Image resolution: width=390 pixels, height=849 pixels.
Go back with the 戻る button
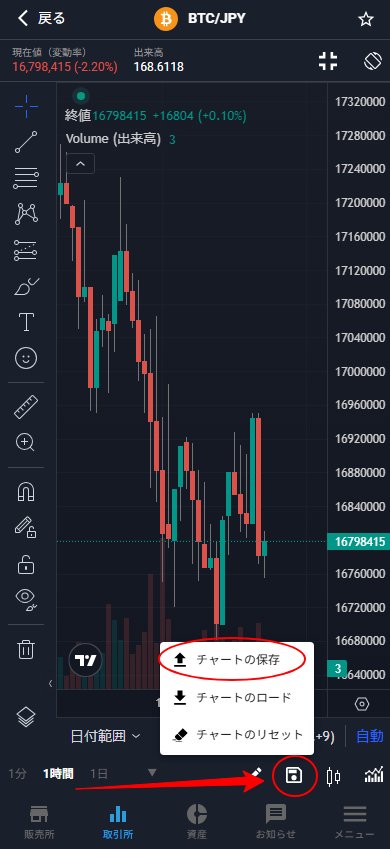pyautogui.click(x=41, y=19)
